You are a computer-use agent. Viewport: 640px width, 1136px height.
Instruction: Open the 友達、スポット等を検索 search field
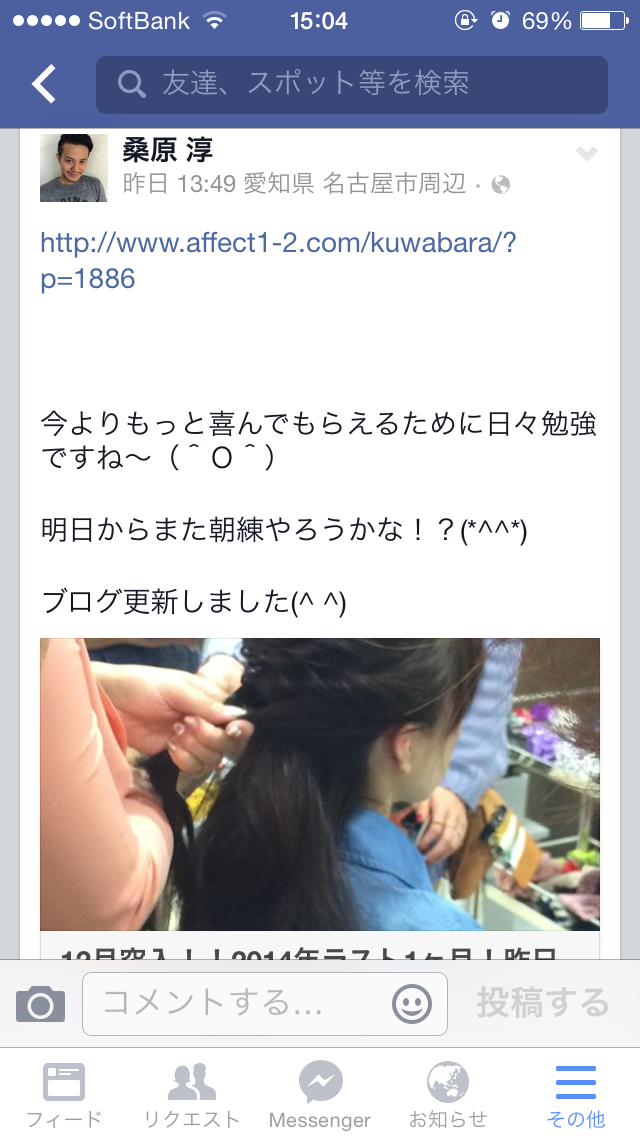351,85
